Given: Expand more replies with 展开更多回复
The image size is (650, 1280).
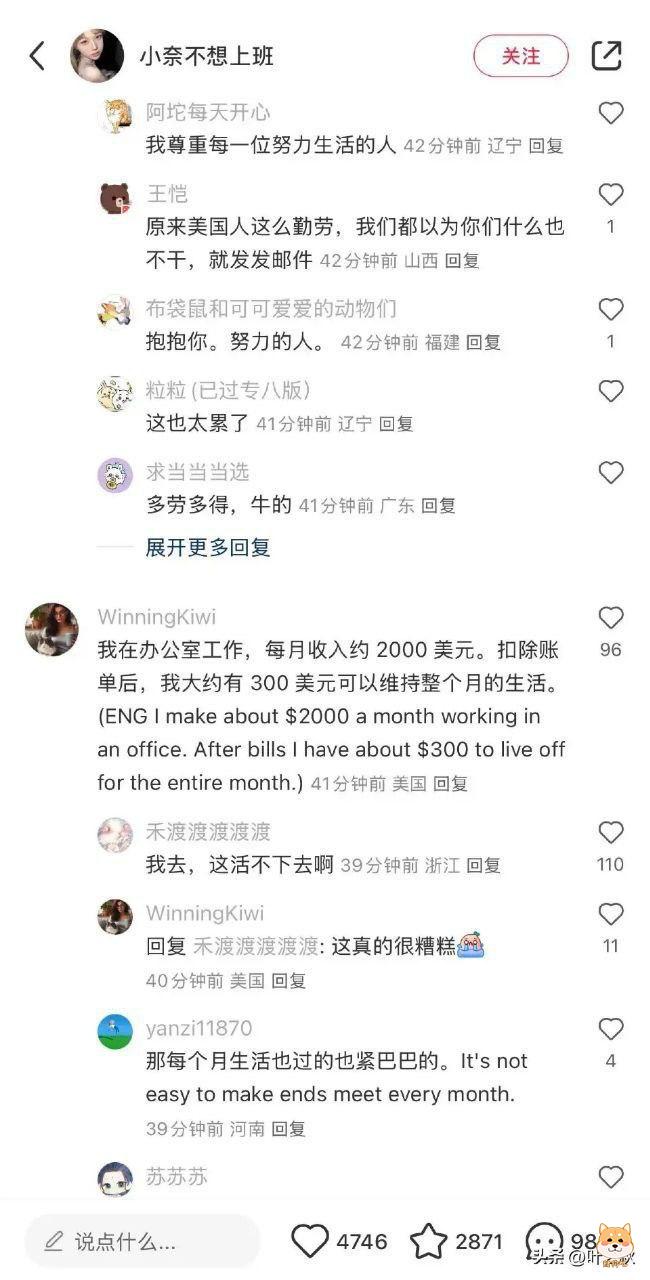Looking at the screenshot, I should point(208,547).
